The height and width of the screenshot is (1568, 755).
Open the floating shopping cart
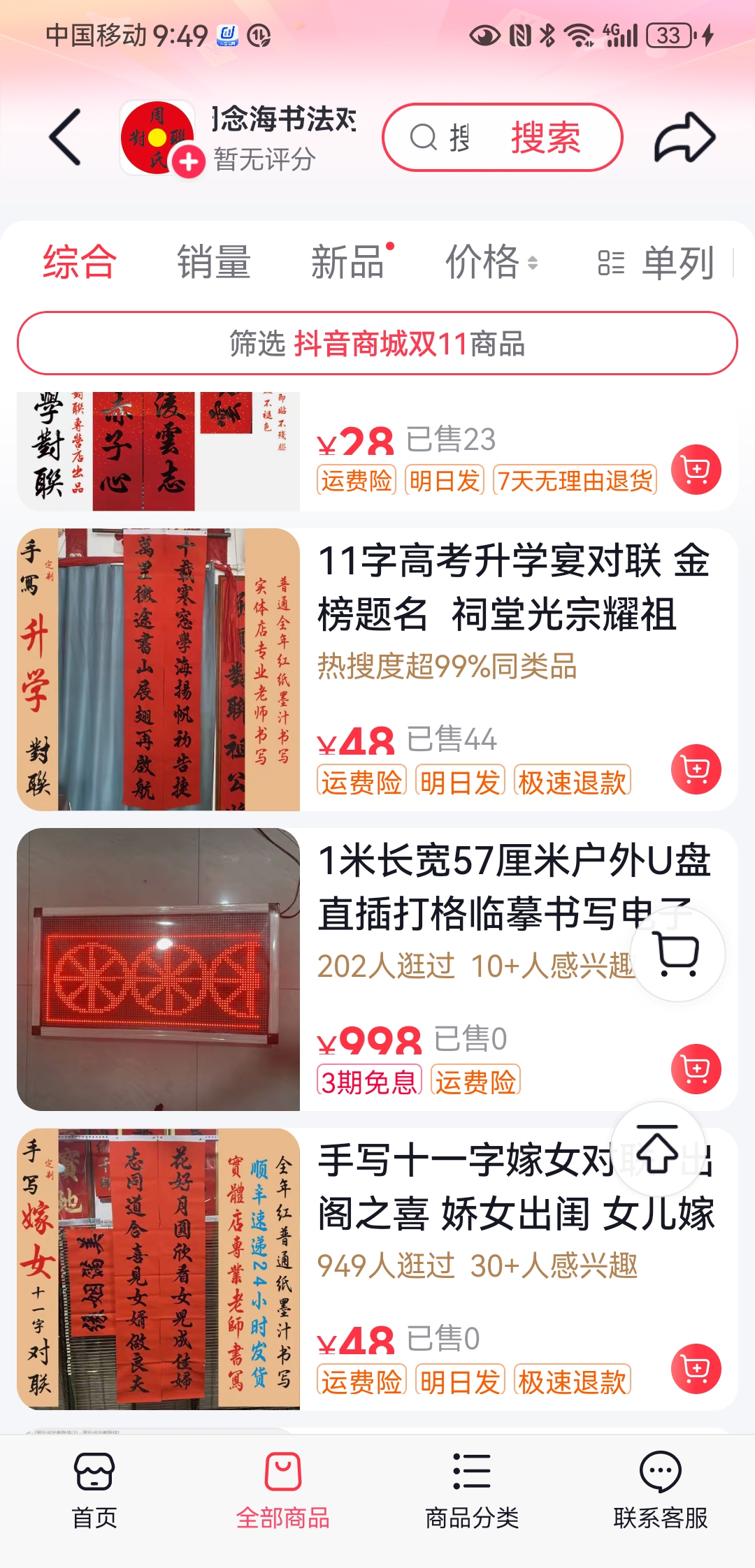click(677, 954)
